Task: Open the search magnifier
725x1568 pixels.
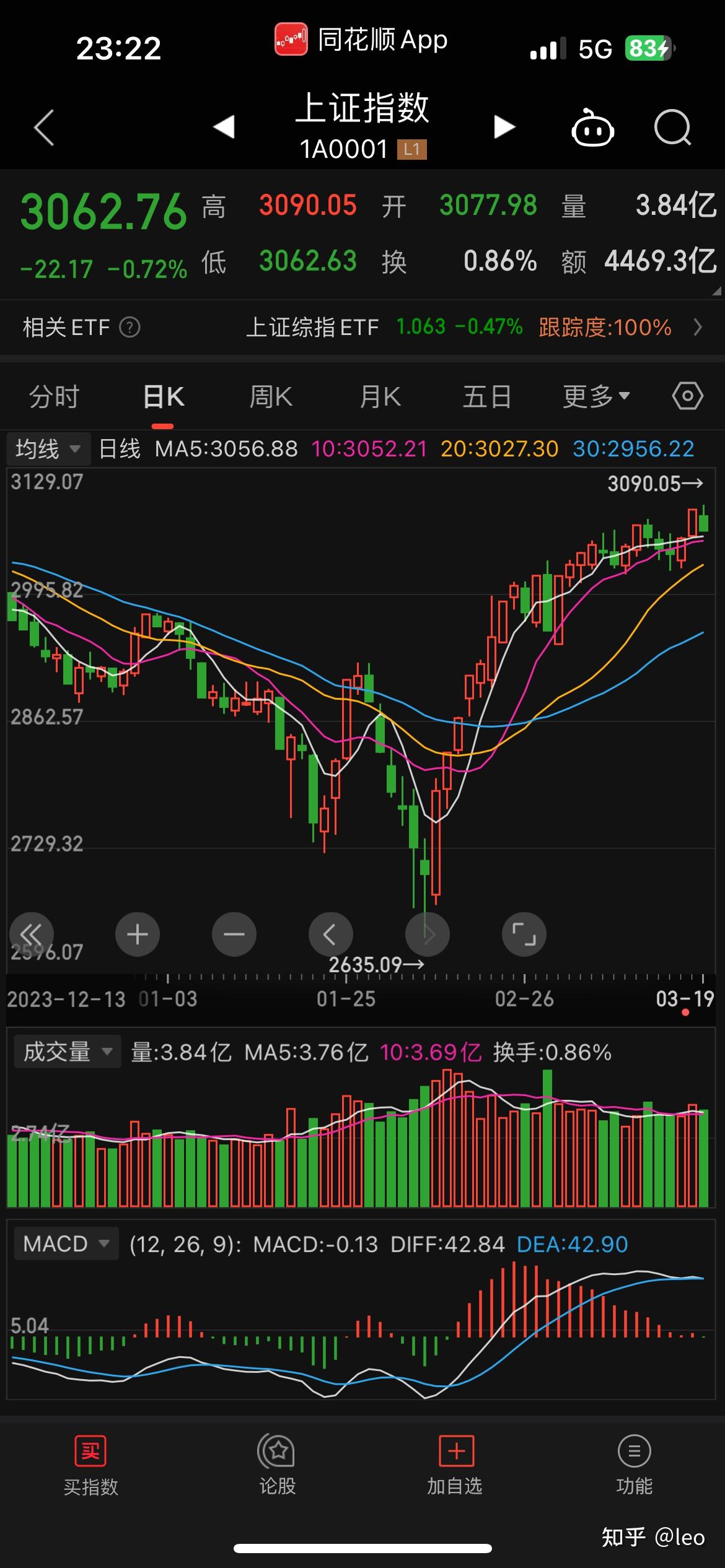Action: 672,127
